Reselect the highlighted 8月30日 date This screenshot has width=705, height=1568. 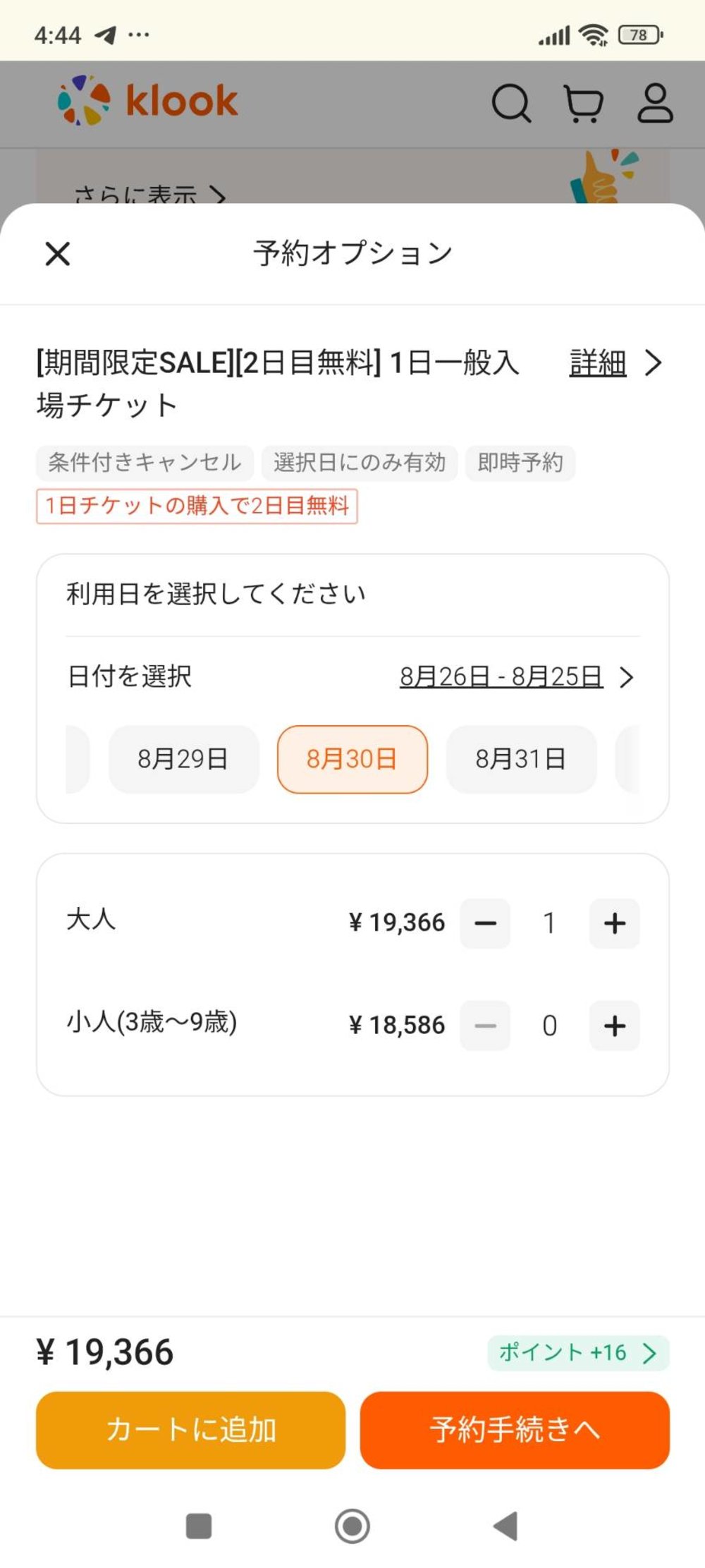pos(352,759)
